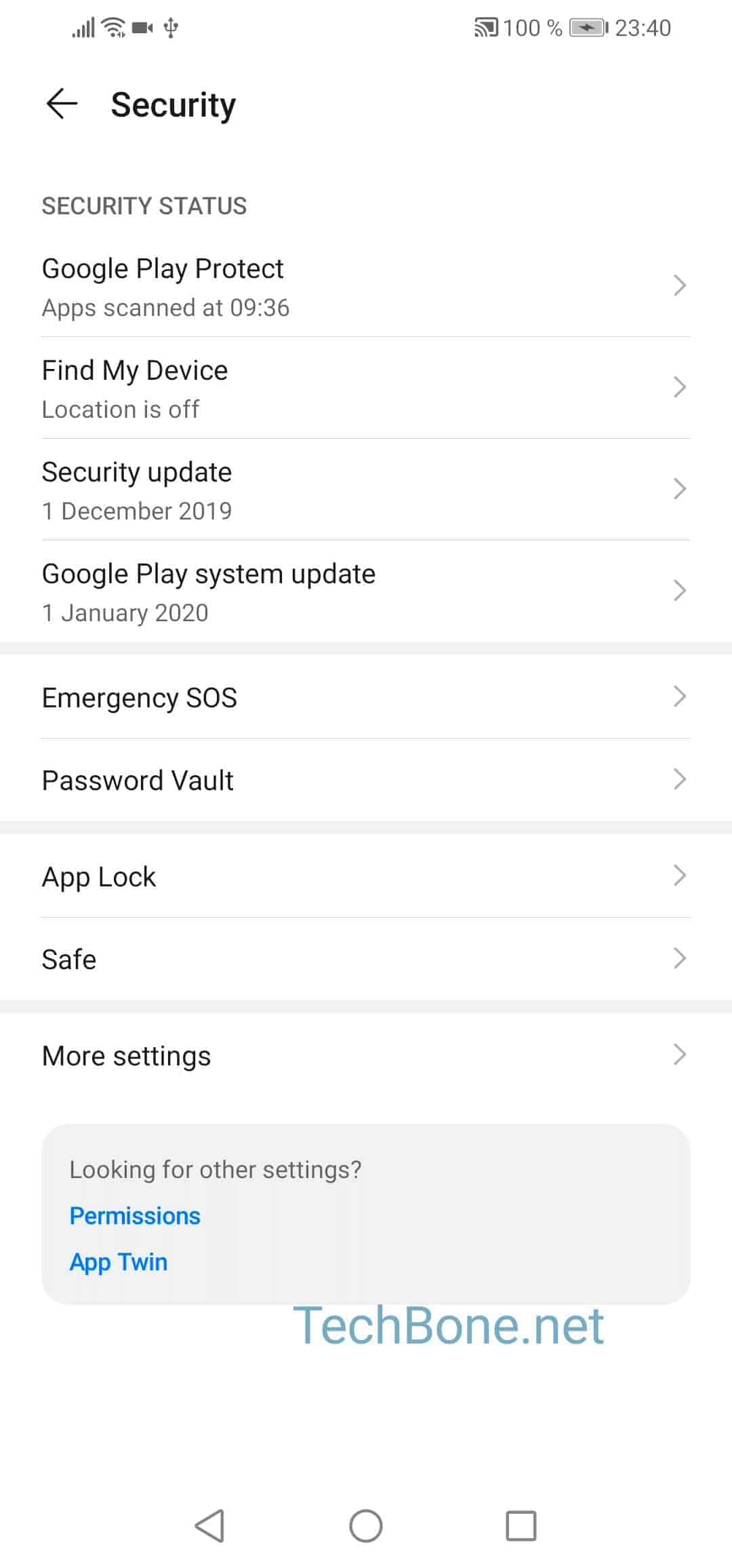Expand the Emergency SOS chevron
This screenshot has width=732, height=1568.
(680, 697)
